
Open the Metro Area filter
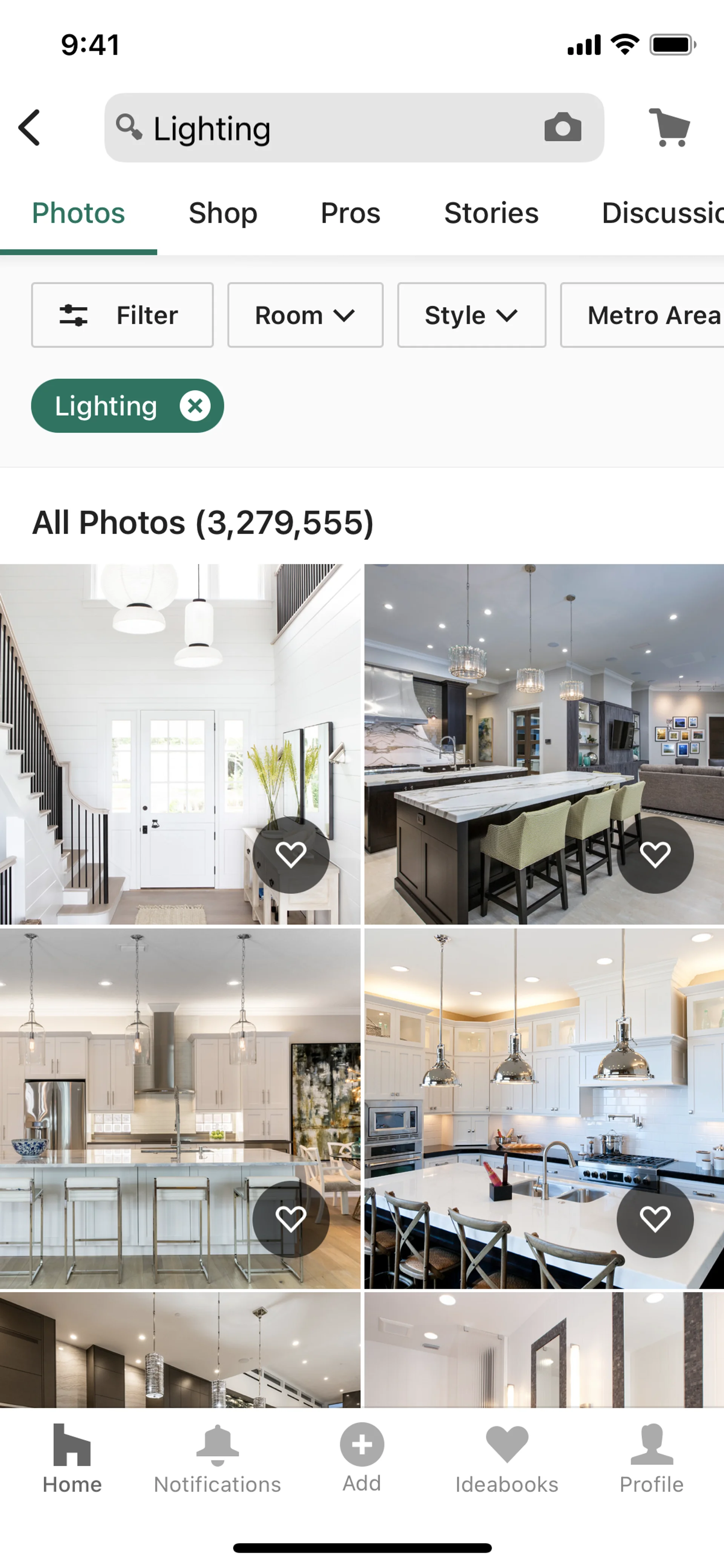(645, 315)
